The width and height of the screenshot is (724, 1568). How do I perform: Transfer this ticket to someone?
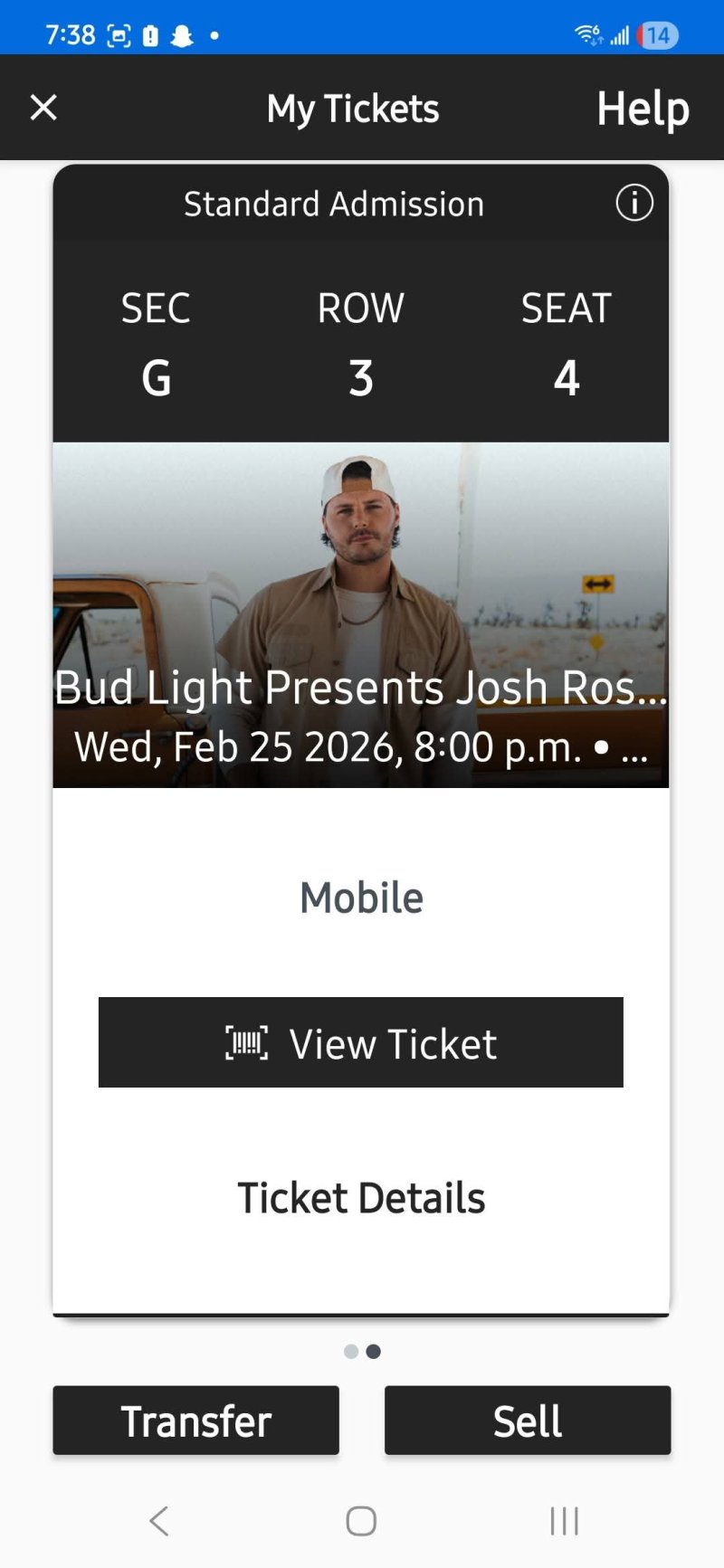click(195, 1421)
